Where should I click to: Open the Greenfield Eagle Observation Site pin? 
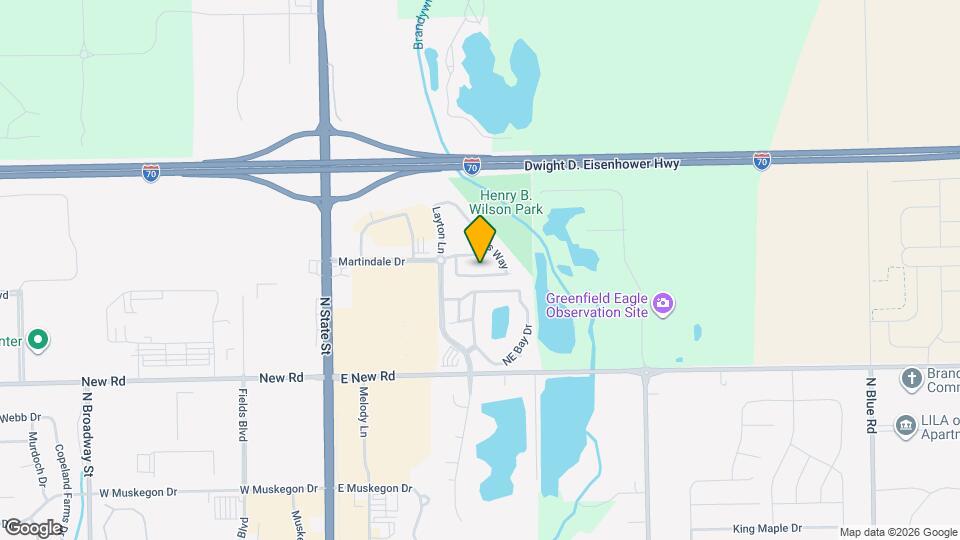(x=662, y=303)
